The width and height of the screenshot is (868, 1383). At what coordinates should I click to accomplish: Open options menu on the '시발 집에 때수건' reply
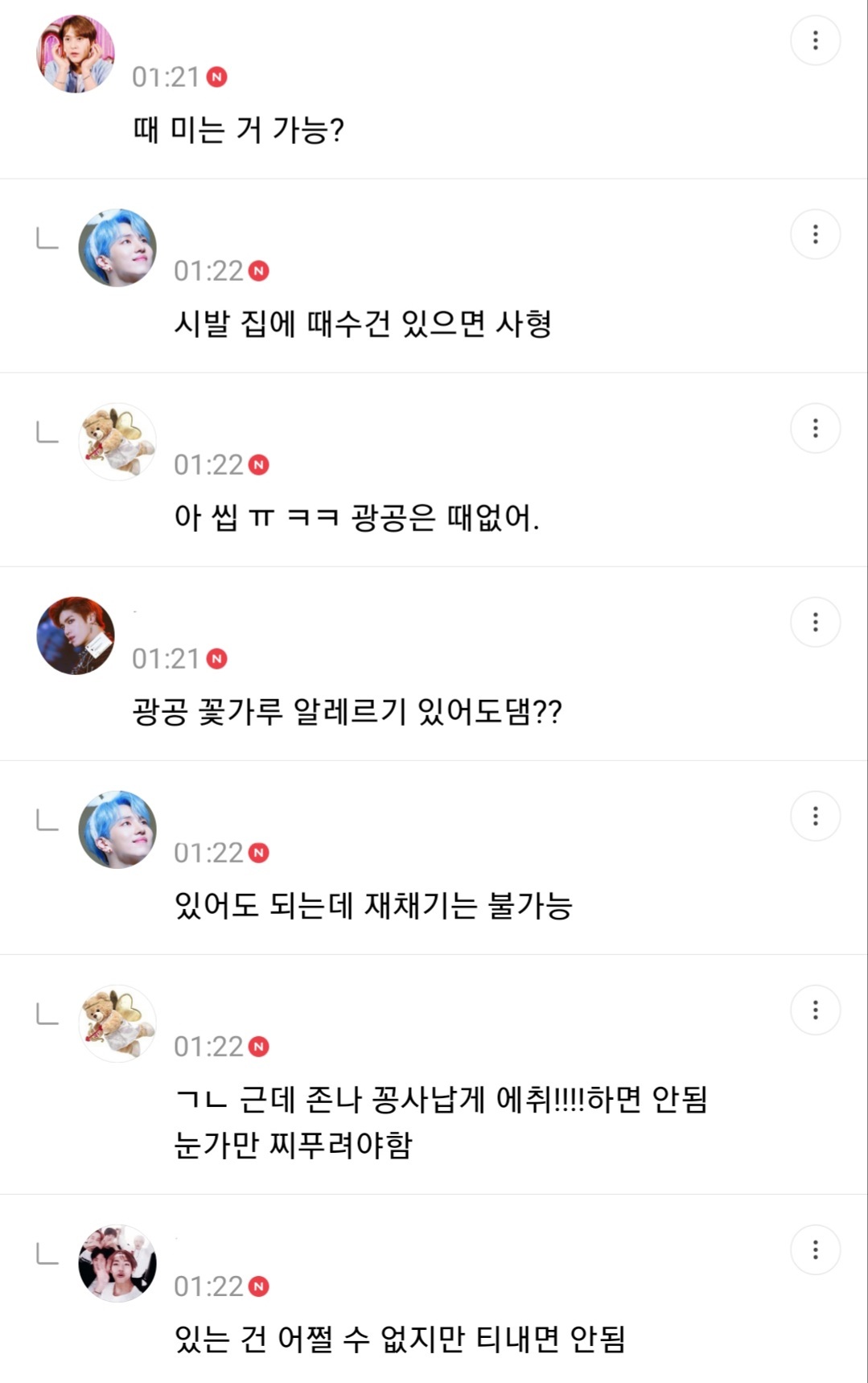[816, 233]
